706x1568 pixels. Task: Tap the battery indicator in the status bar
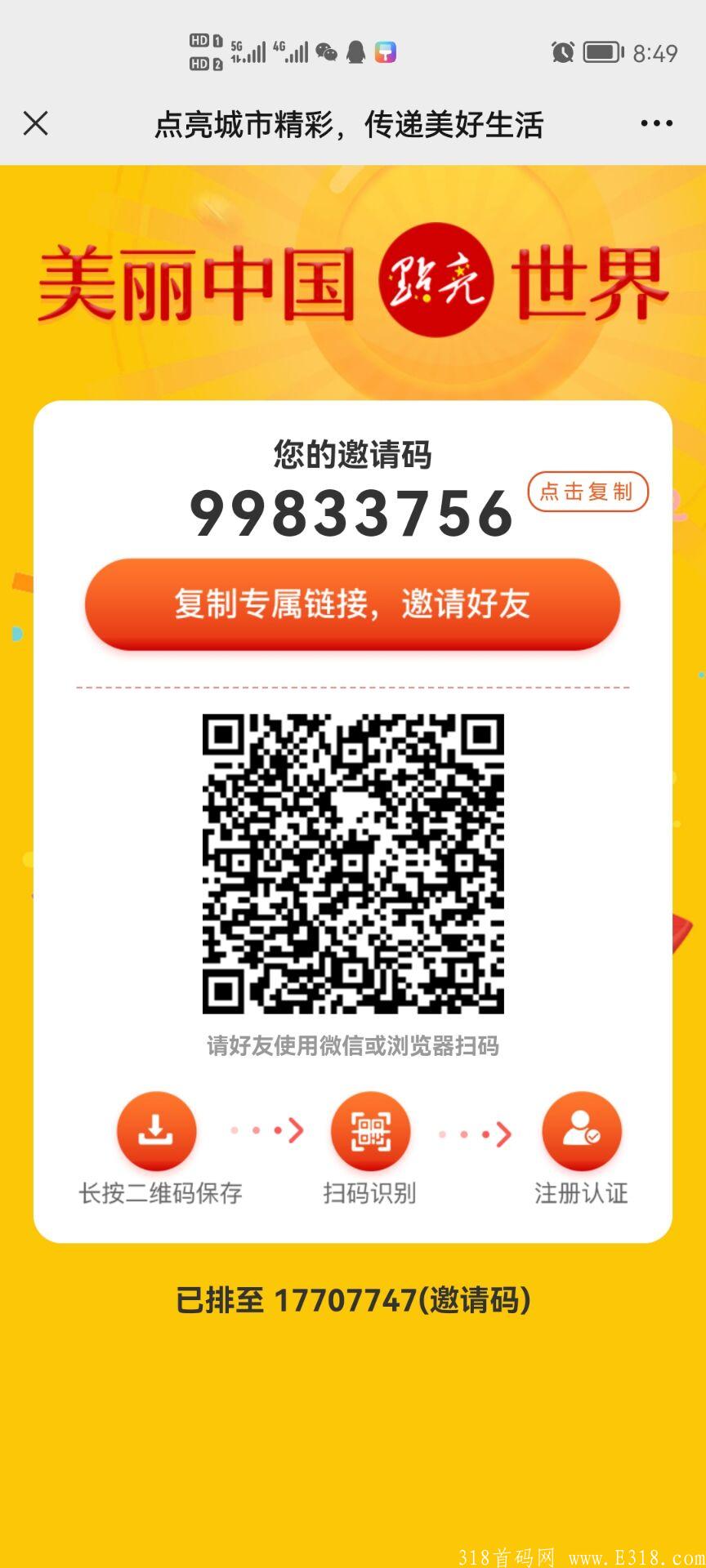(602, 51)
